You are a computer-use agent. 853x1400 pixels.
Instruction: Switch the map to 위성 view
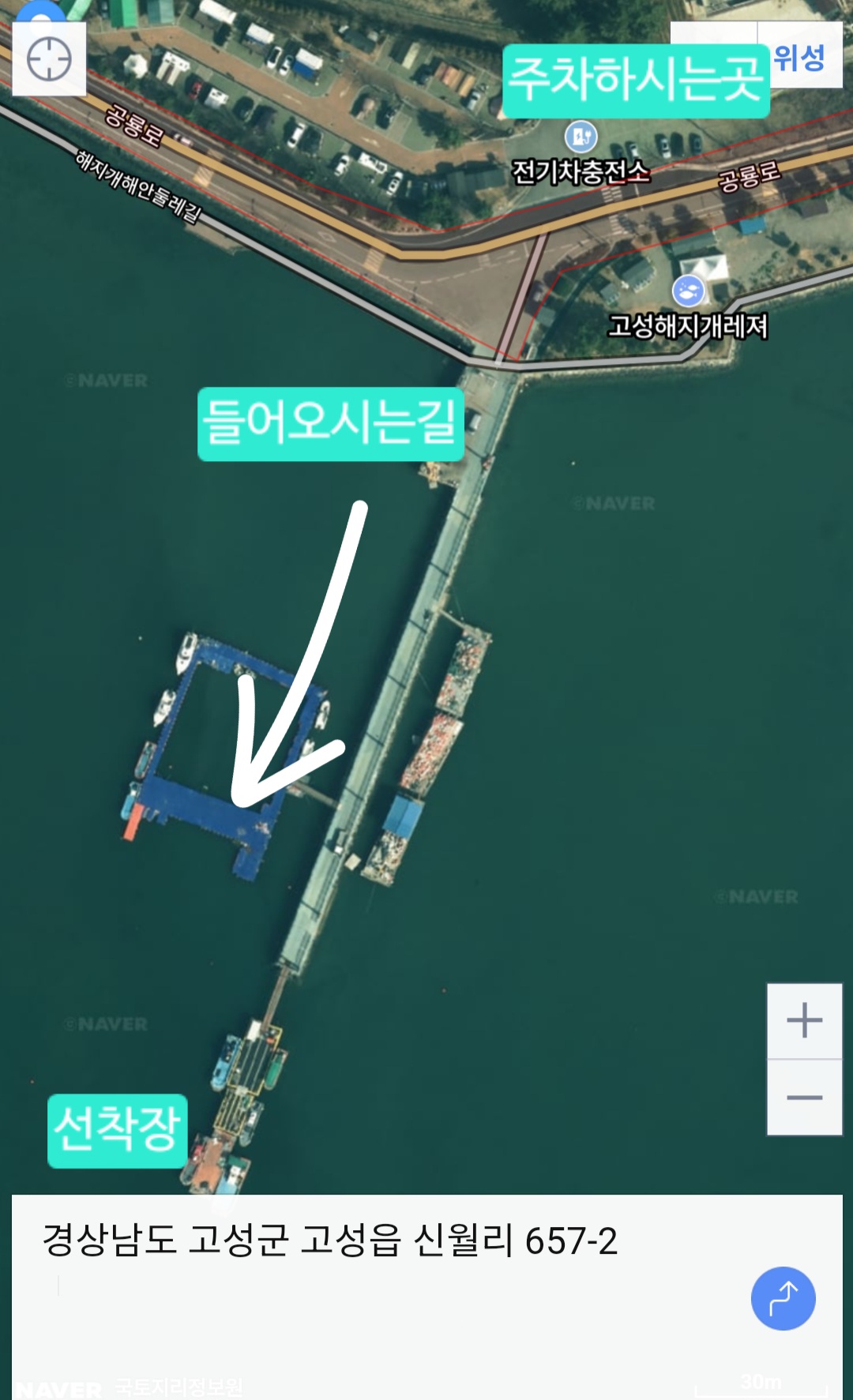pos(799,57)
